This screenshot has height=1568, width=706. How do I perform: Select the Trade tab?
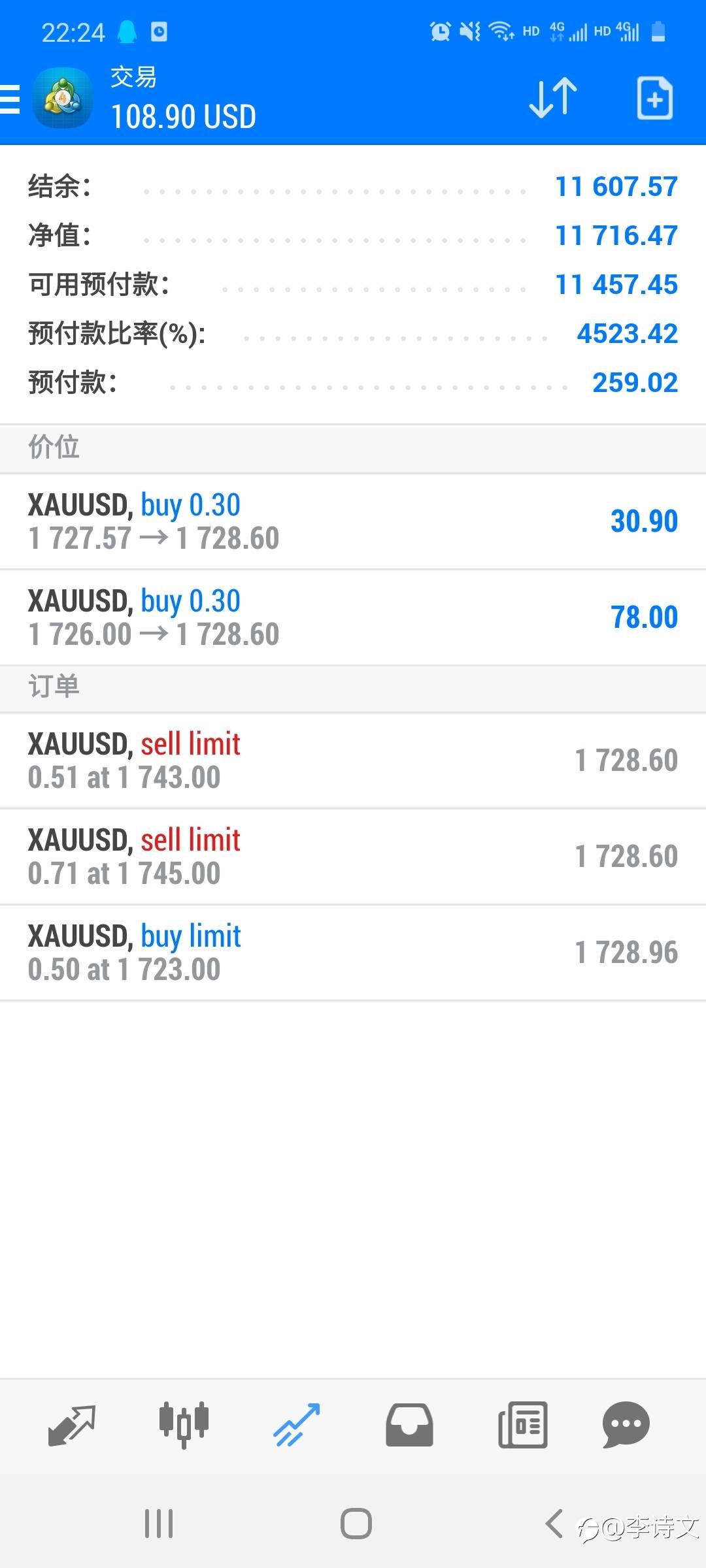(x=297, y=1425)
